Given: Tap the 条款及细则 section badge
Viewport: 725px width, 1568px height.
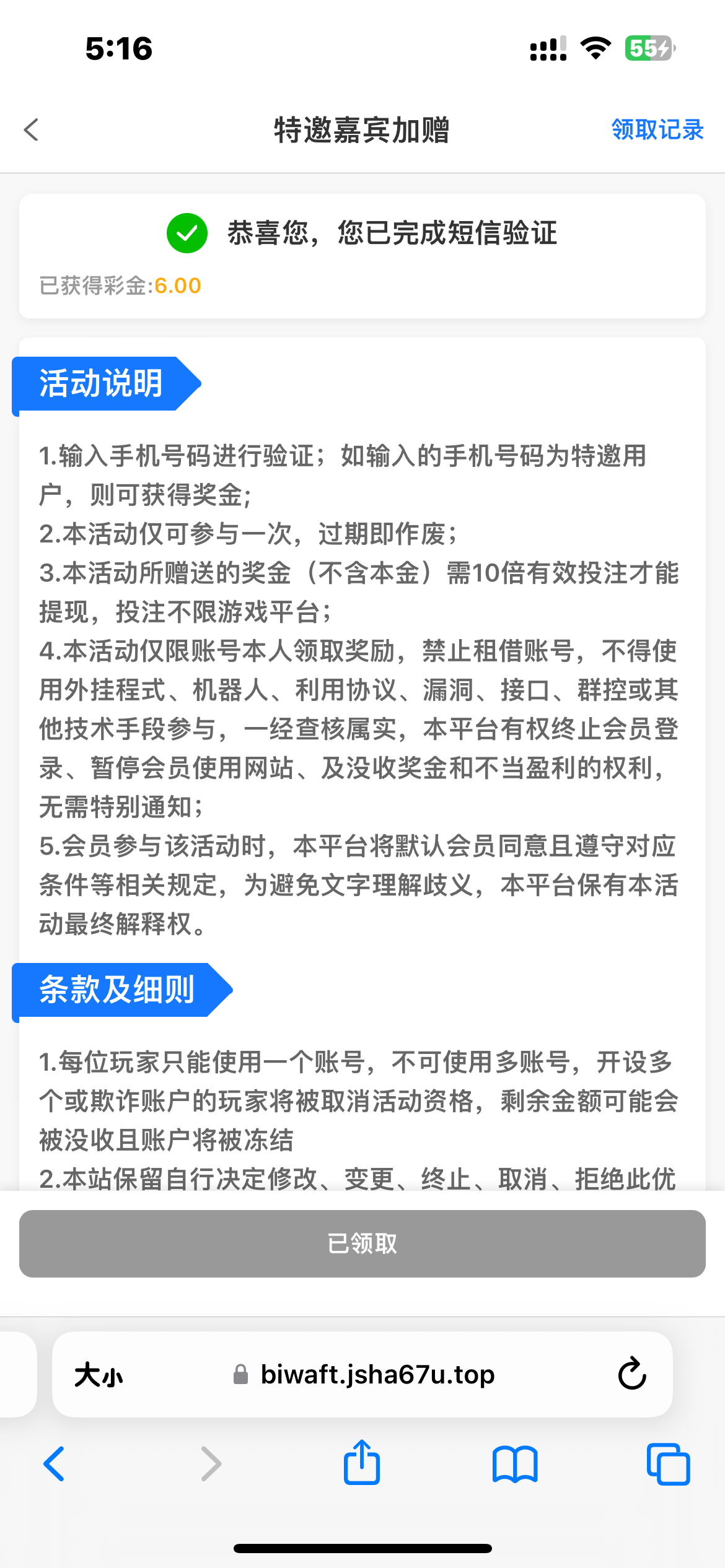Looking at the screenshot, I should pyautogui.click(x=116, y=990).
